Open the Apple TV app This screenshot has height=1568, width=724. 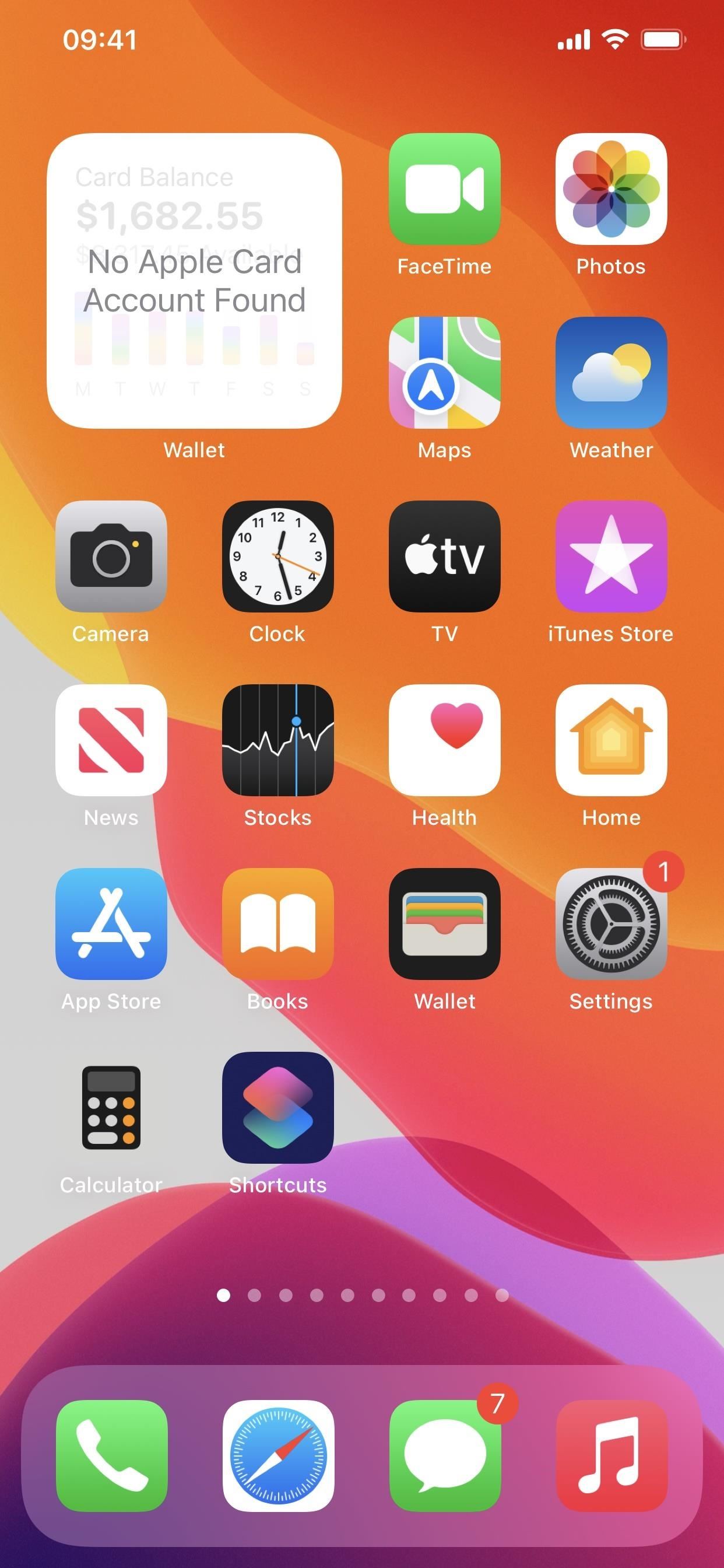click(445, 556)
